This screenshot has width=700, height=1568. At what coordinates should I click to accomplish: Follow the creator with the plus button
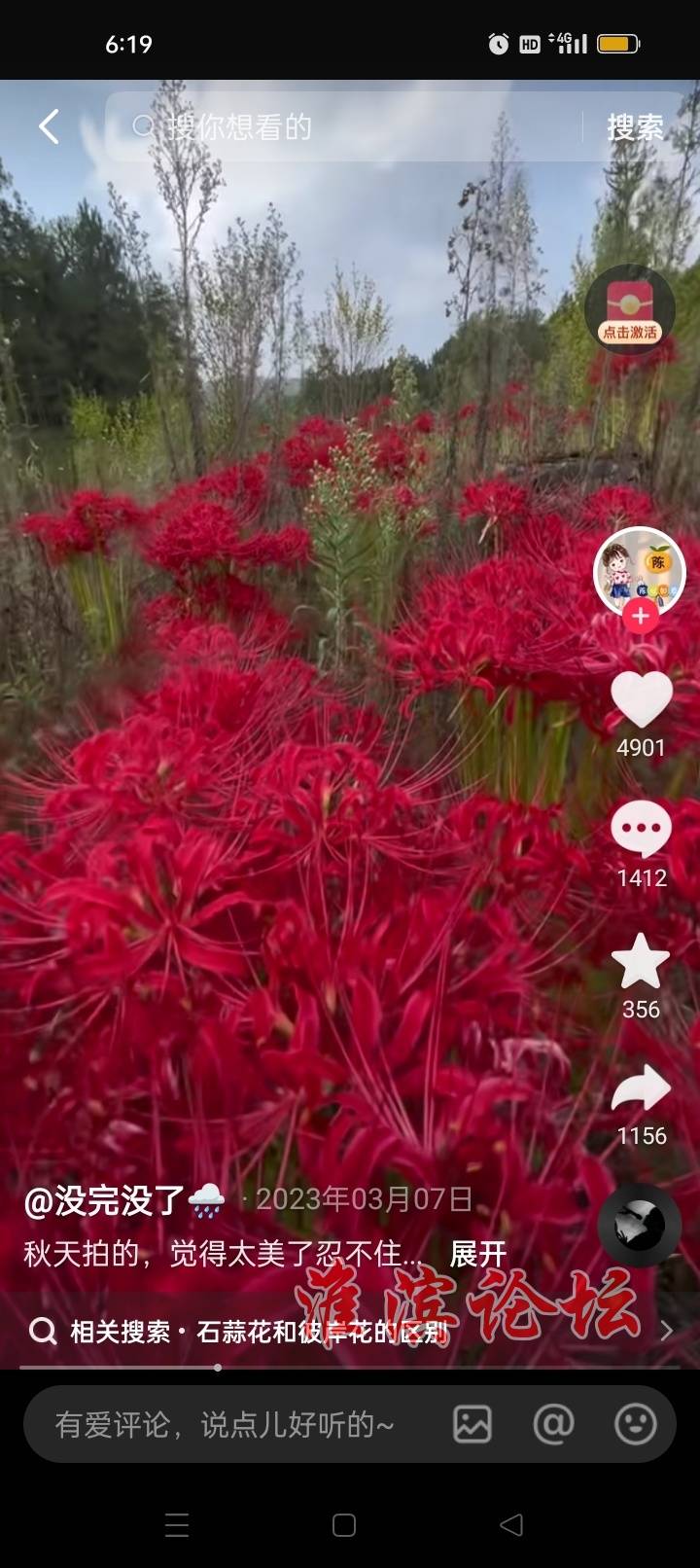point(640,617)
